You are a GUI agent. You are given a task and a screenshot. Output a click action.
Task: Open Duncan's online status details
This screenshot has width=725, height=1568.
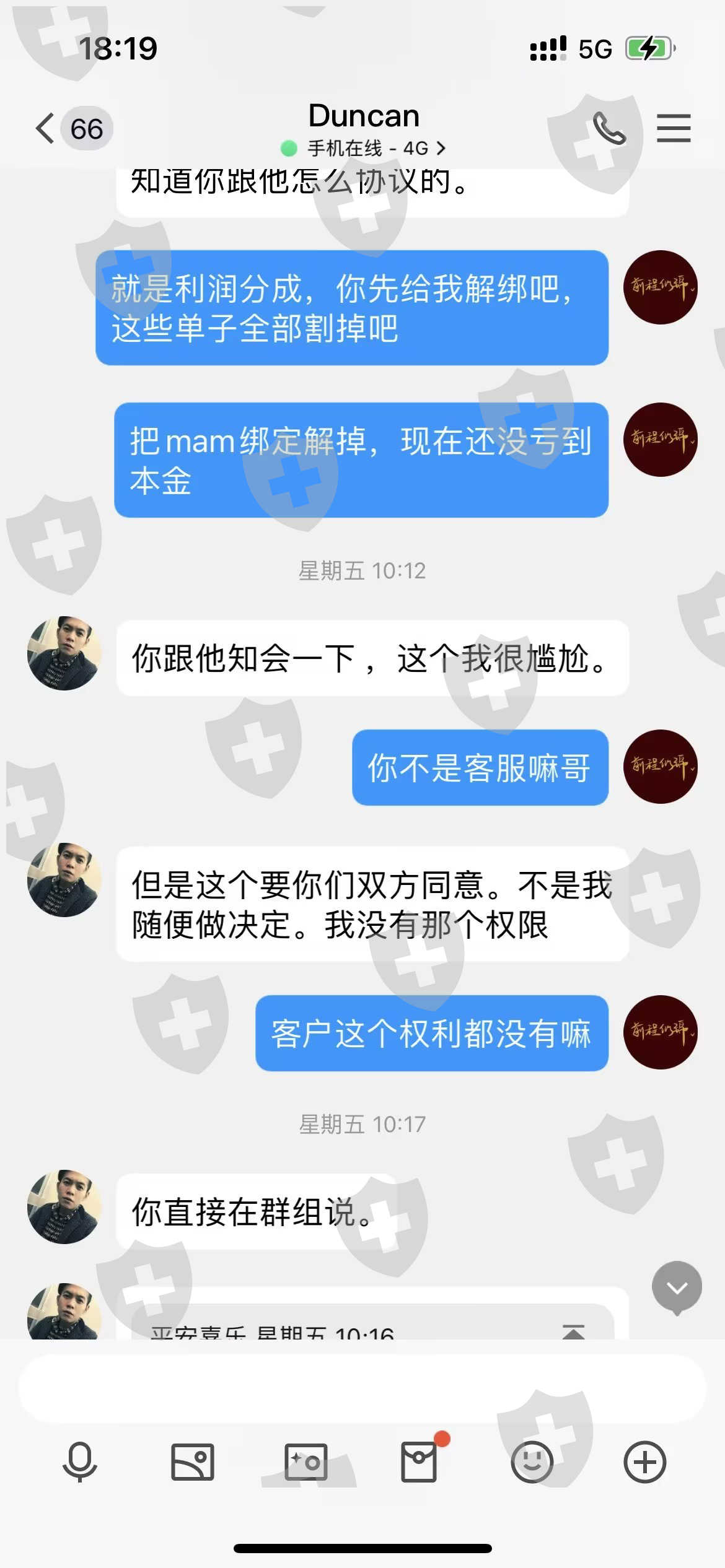(x=363, y=149)
